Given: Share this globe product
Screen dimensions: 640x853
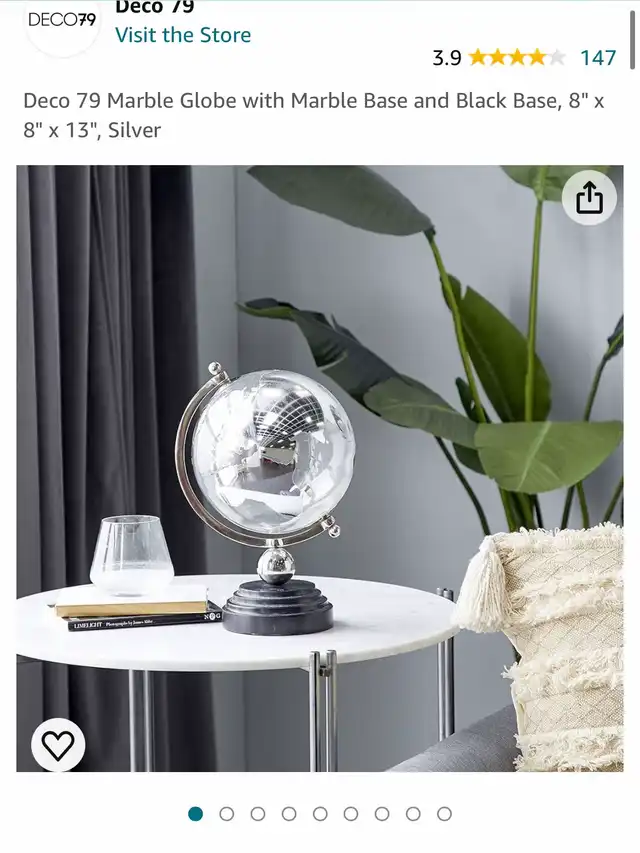Looking at the screenshot, I should [589, 197].
